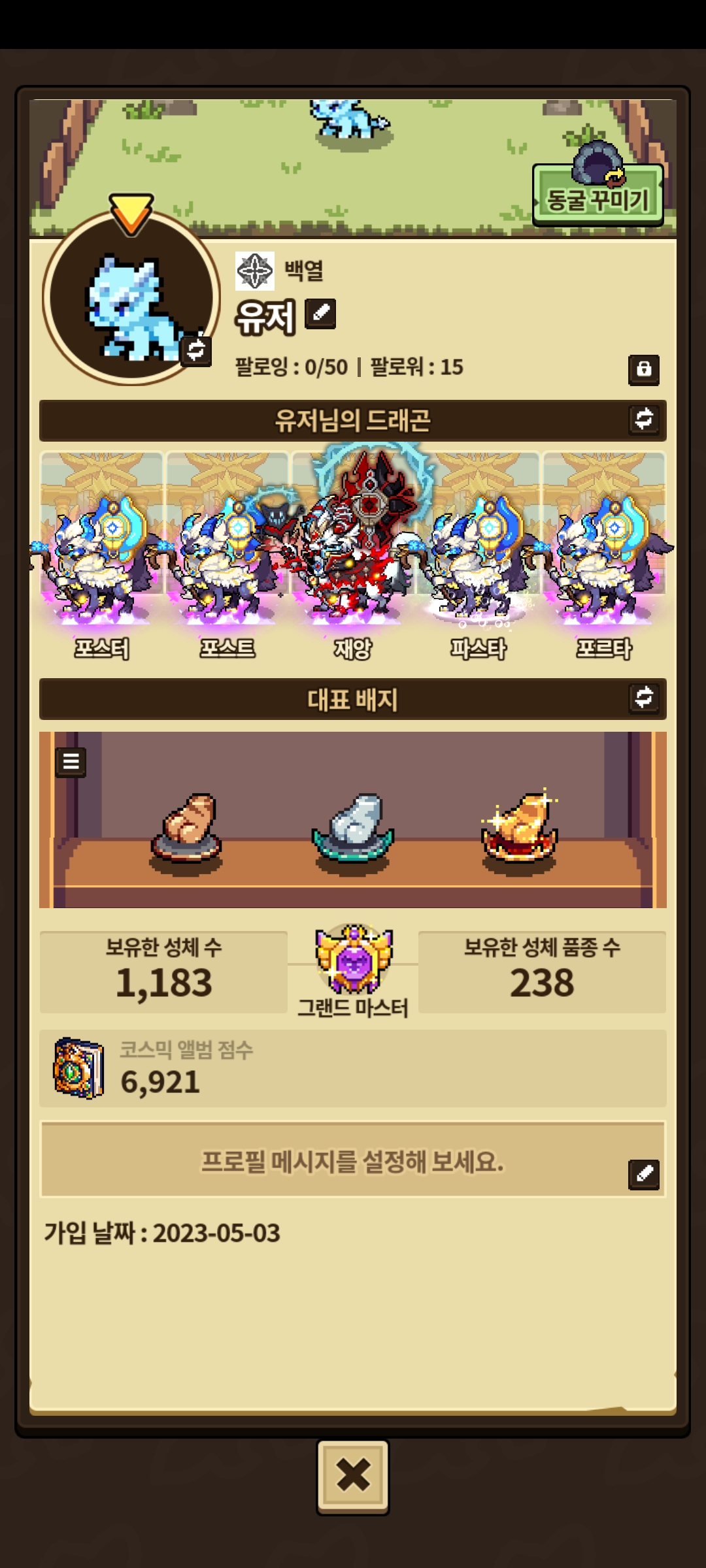Open the 코스믹 앨범 점수 row
Image resolution: width=706 pixels, height=1568 pixels.
[353, 1069]
